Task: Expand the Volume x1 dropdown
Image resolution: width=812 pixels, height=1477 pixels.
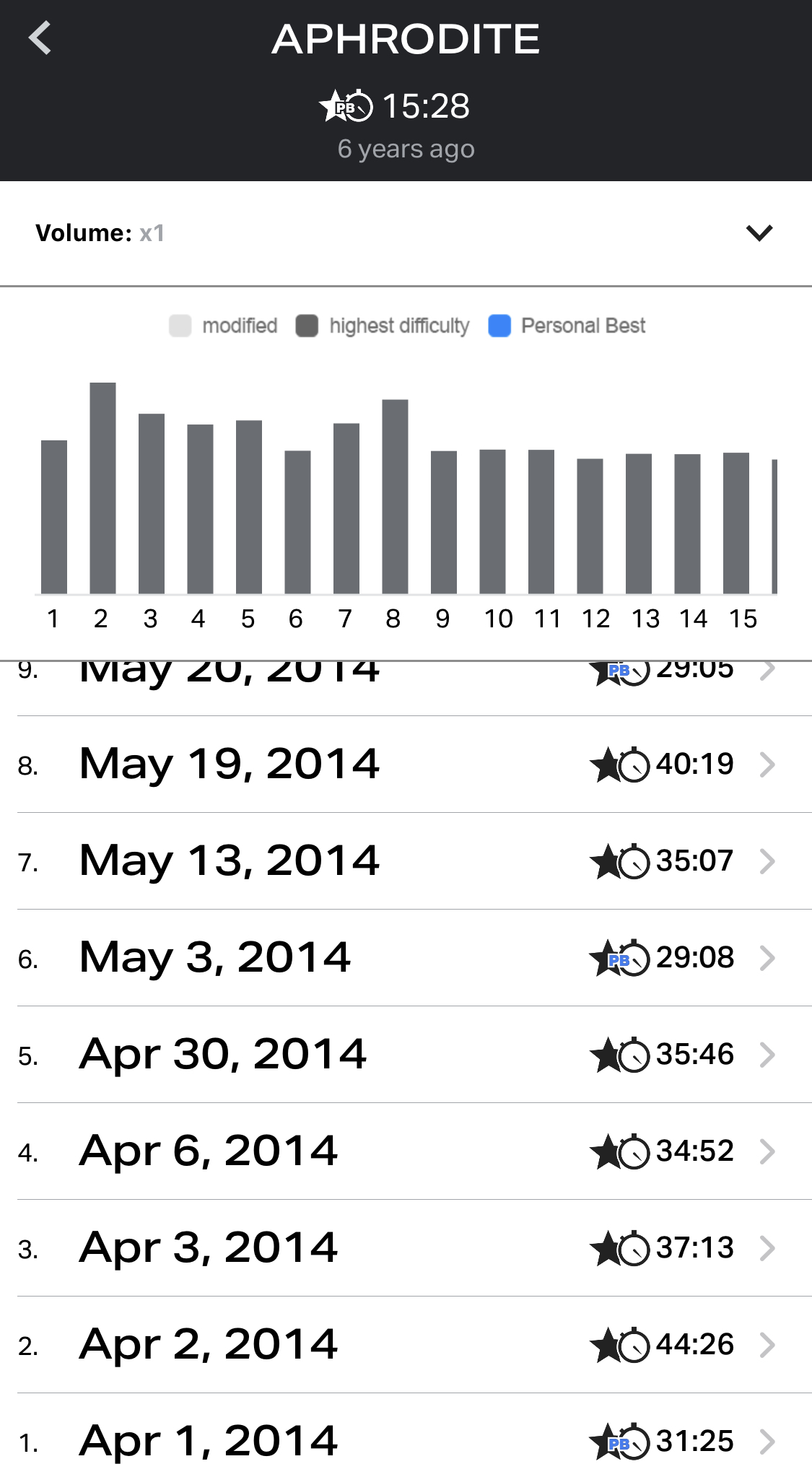Action: (x=759, y=233)
